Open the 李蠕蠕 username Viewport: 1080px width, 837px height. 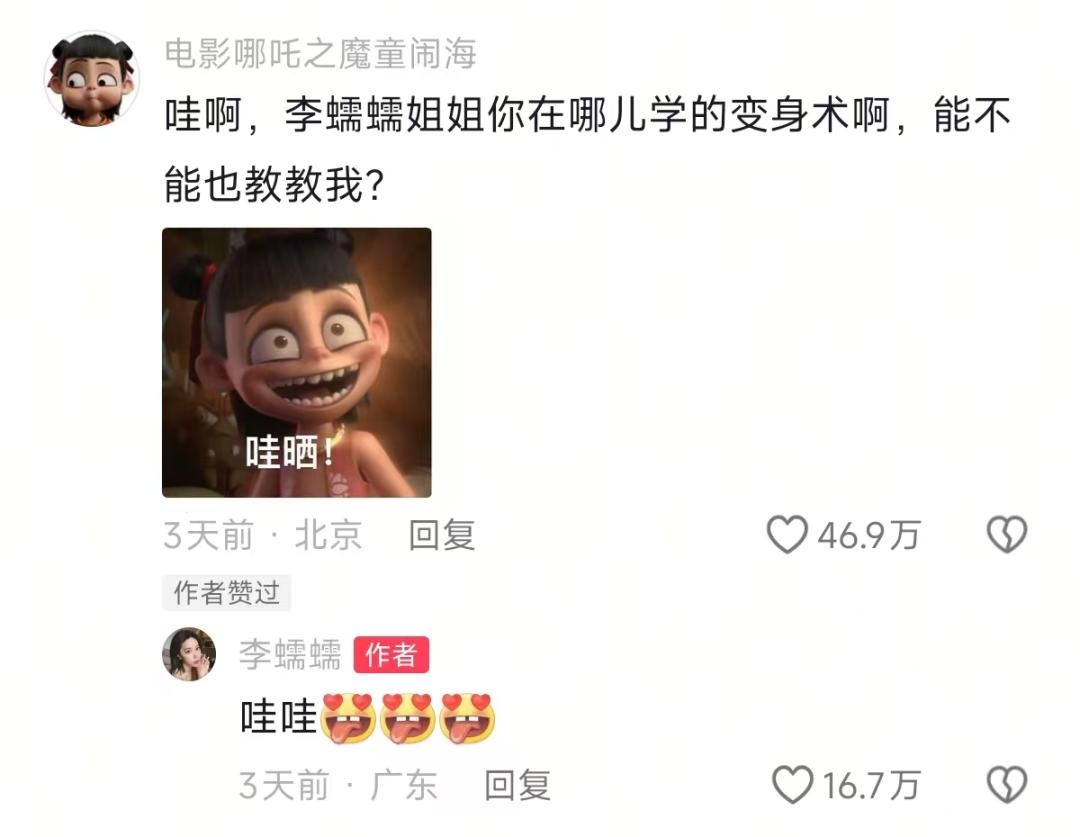[290, 655]
